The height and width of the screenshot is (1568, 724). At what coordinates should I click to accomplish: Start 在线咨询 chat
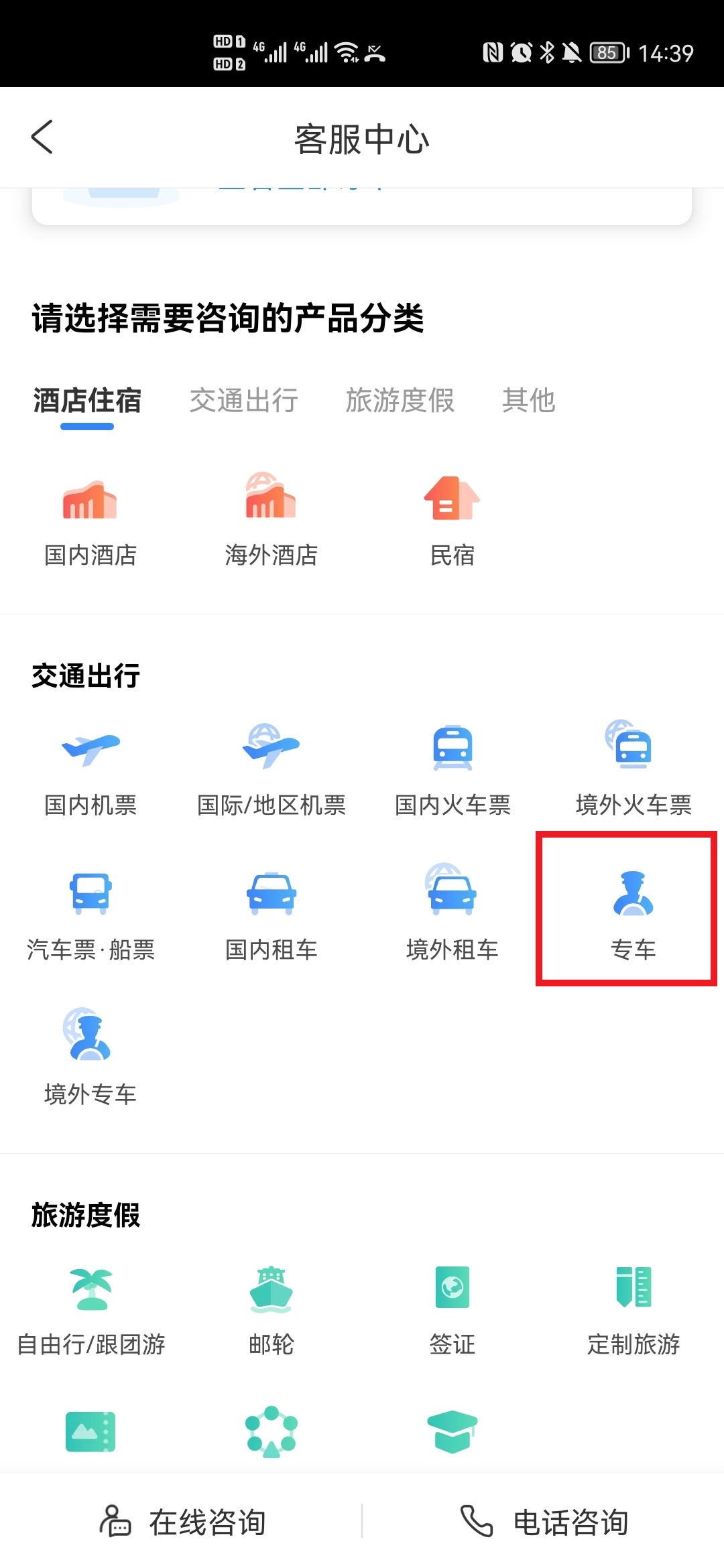coord(182,1522)
